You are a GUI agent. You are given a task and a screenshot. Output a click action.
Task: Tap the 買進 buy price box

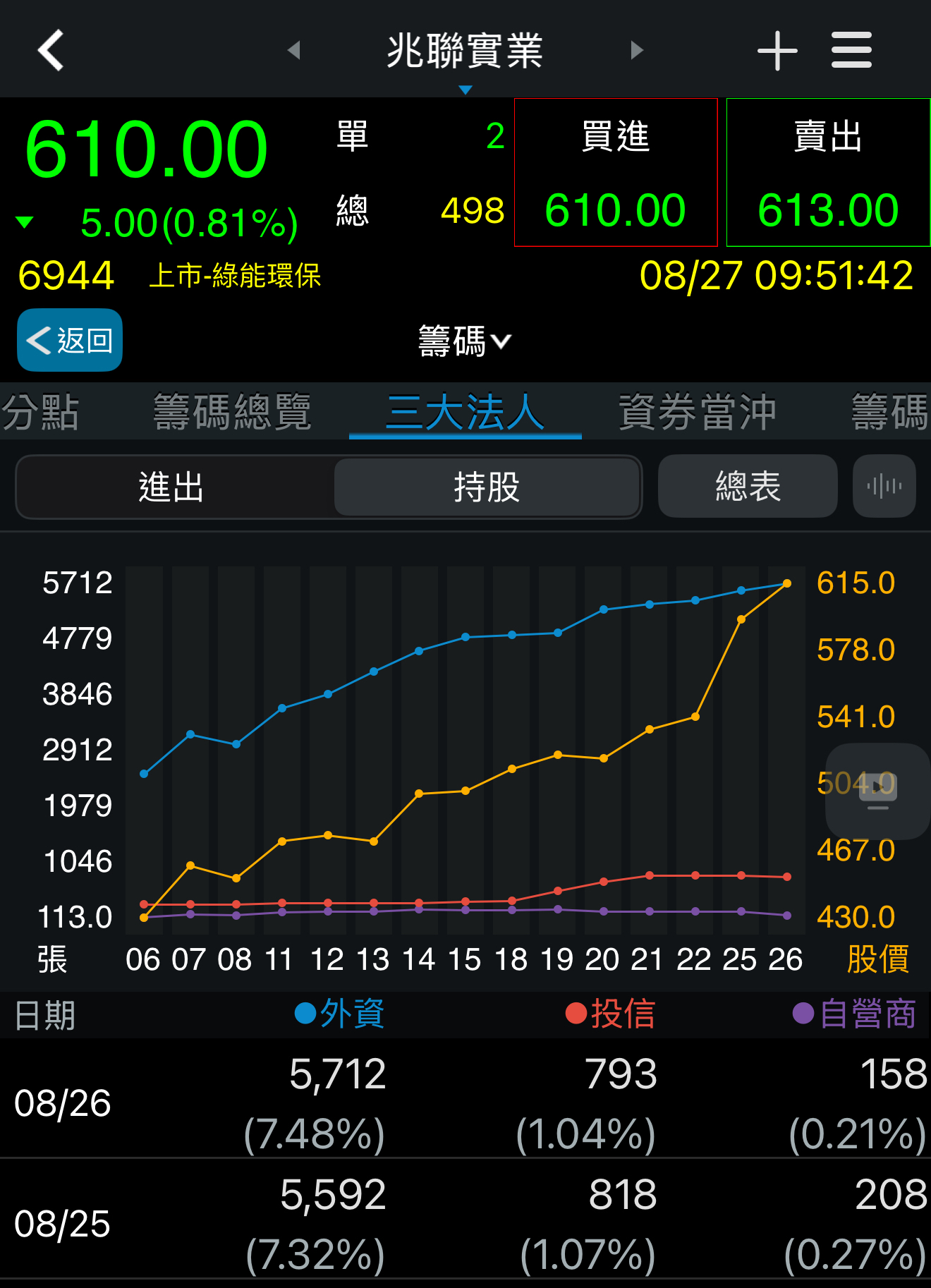point(616,173)
